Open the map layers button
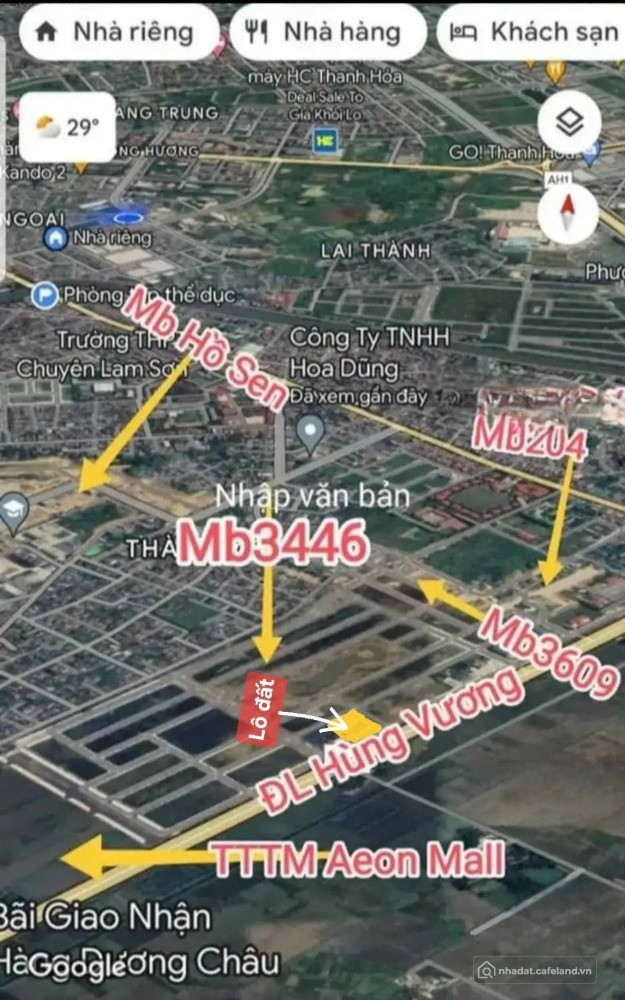Image resolution: width=625 pixels, height=1000 pixels. point(569,122)
